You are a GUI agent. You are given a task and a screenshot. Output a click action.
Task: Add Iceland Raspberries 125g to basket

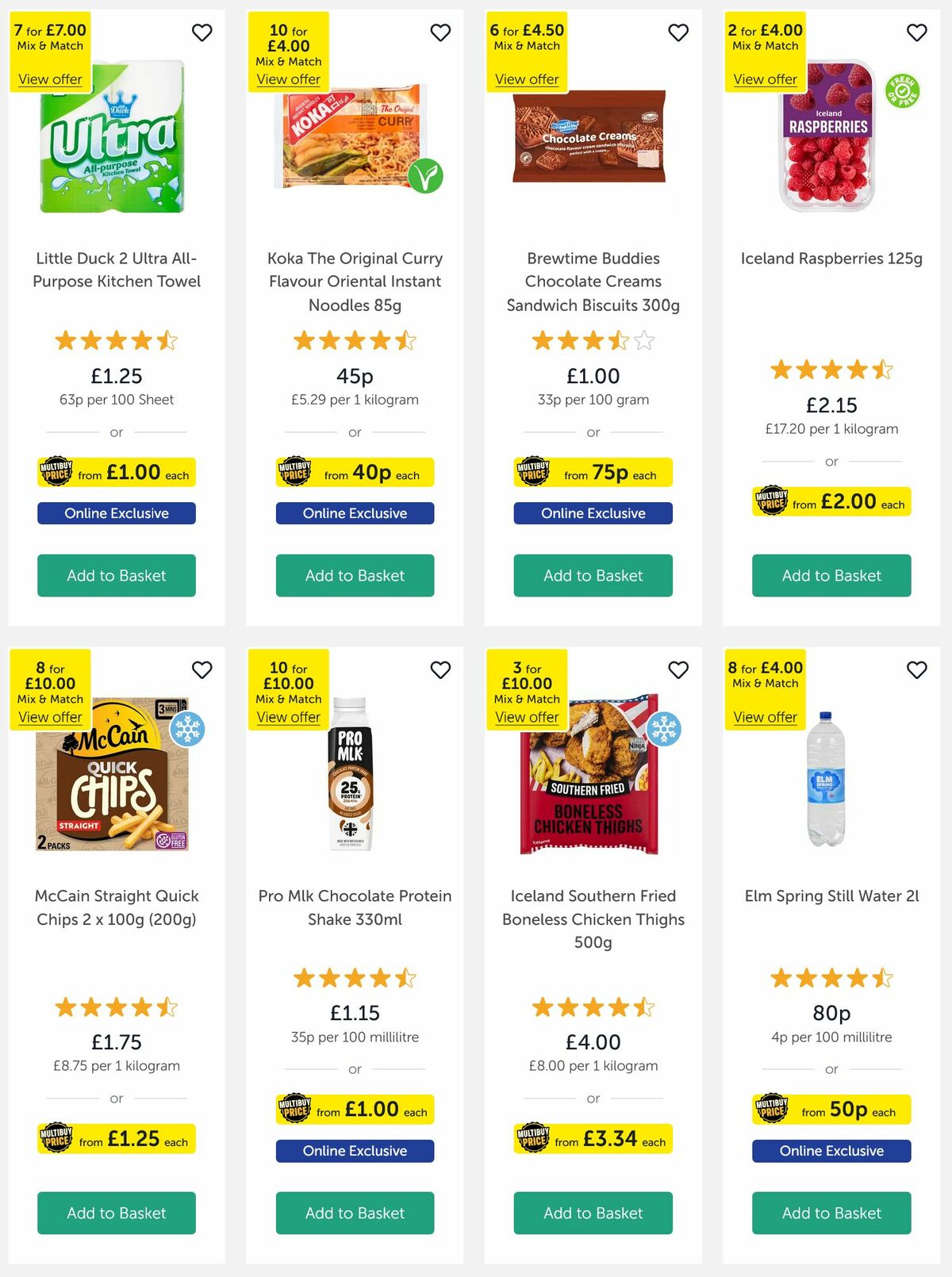tap(831, 576)
